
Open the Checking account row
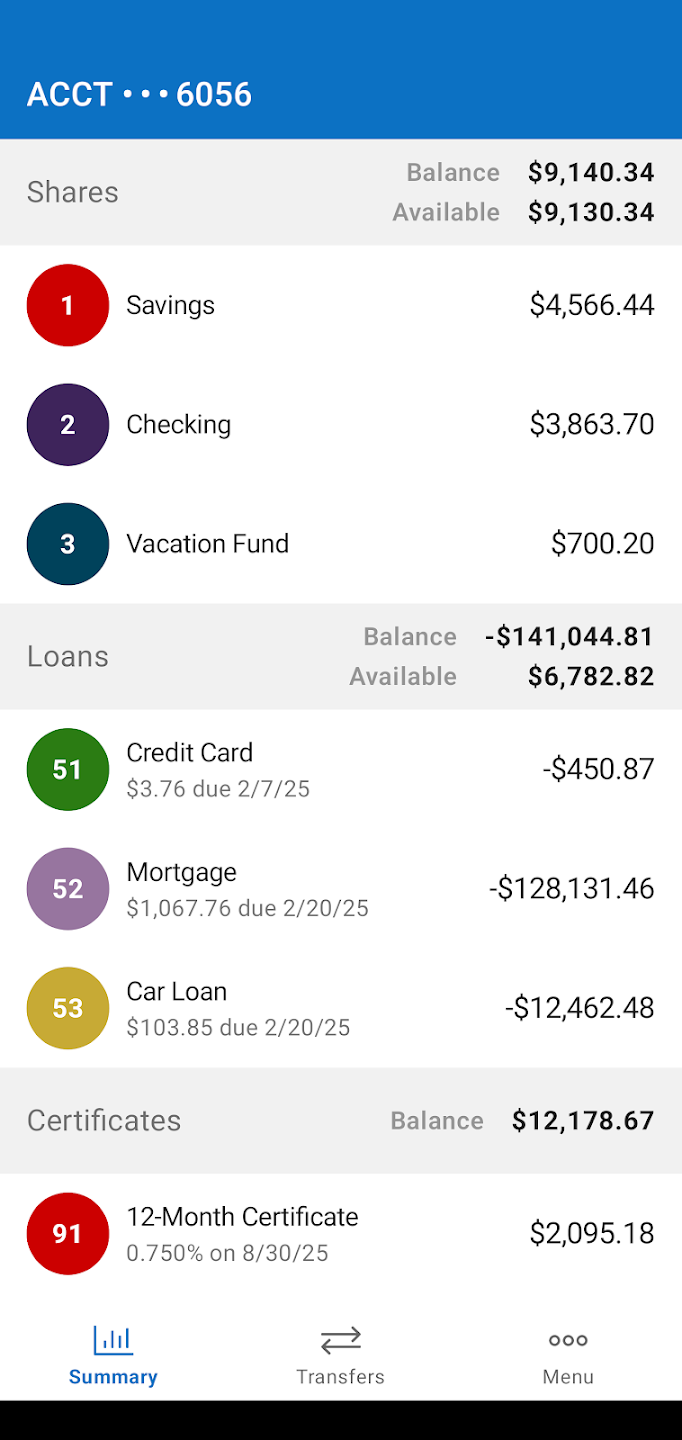(341, 424)
